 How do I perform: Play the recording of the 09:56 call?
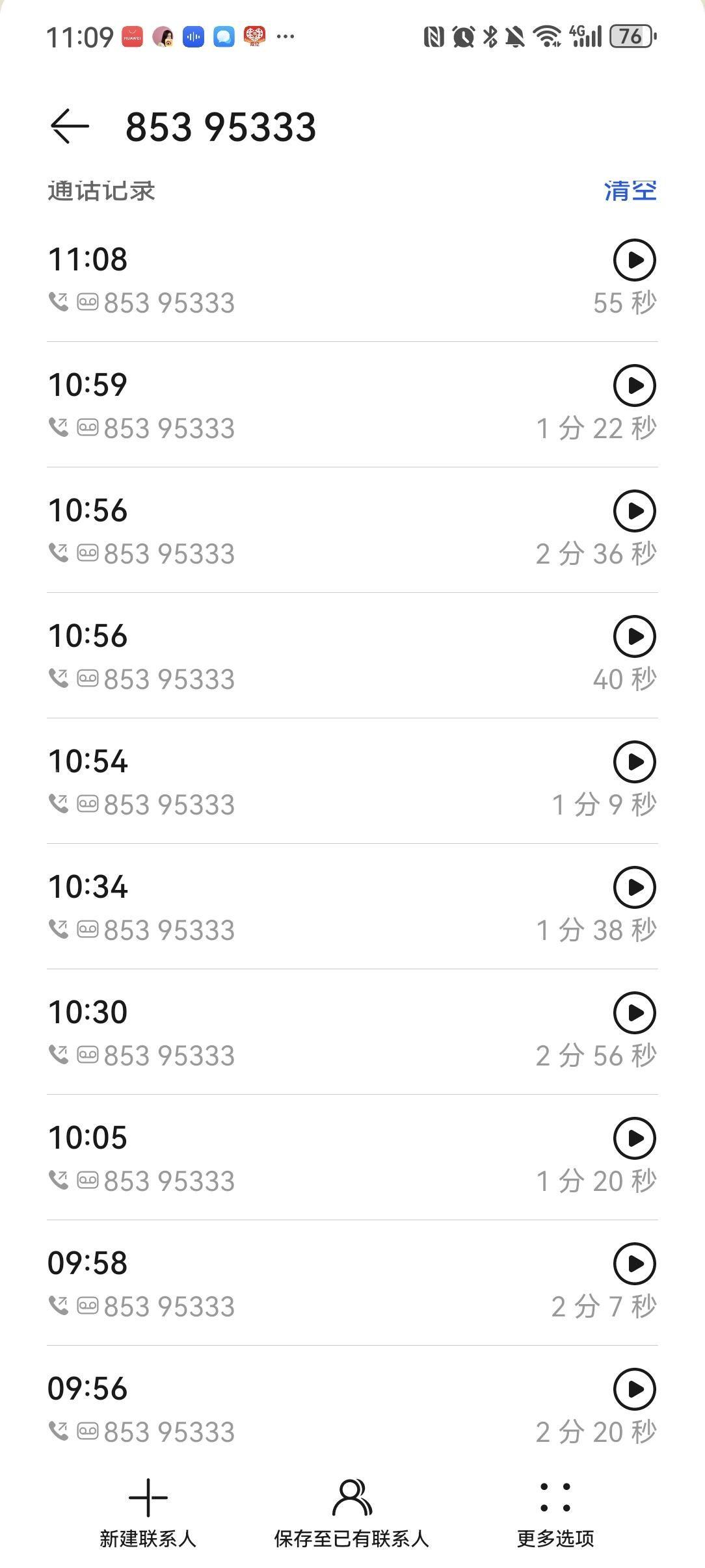(x=634, y=1389)
